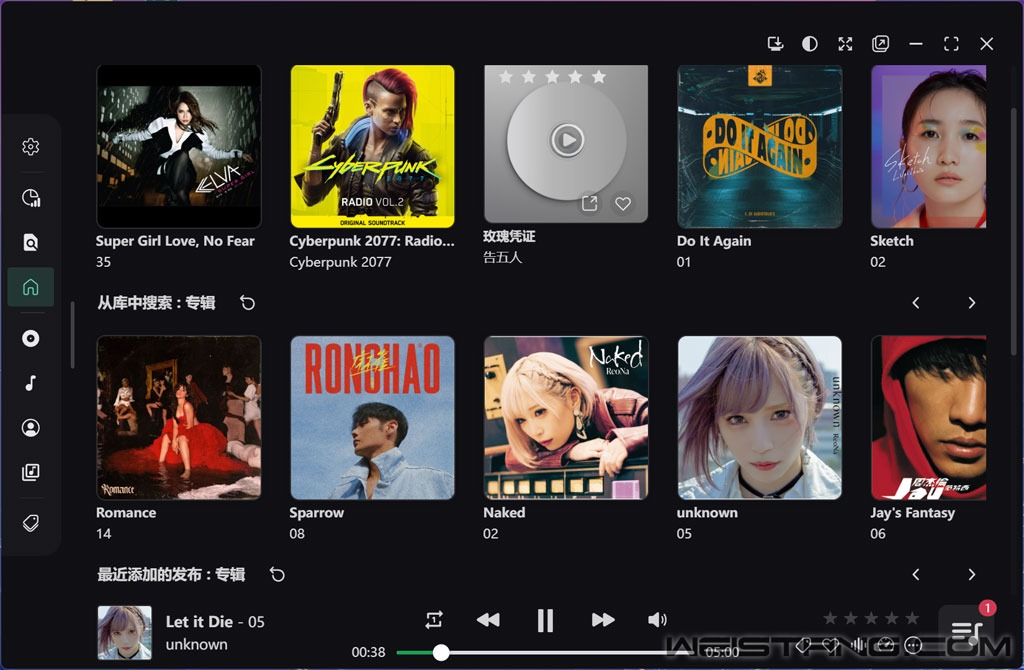Viewport: 1024px width, 670px height.
Task: Toggle the repeat mode
Action: tap(434, 620)
